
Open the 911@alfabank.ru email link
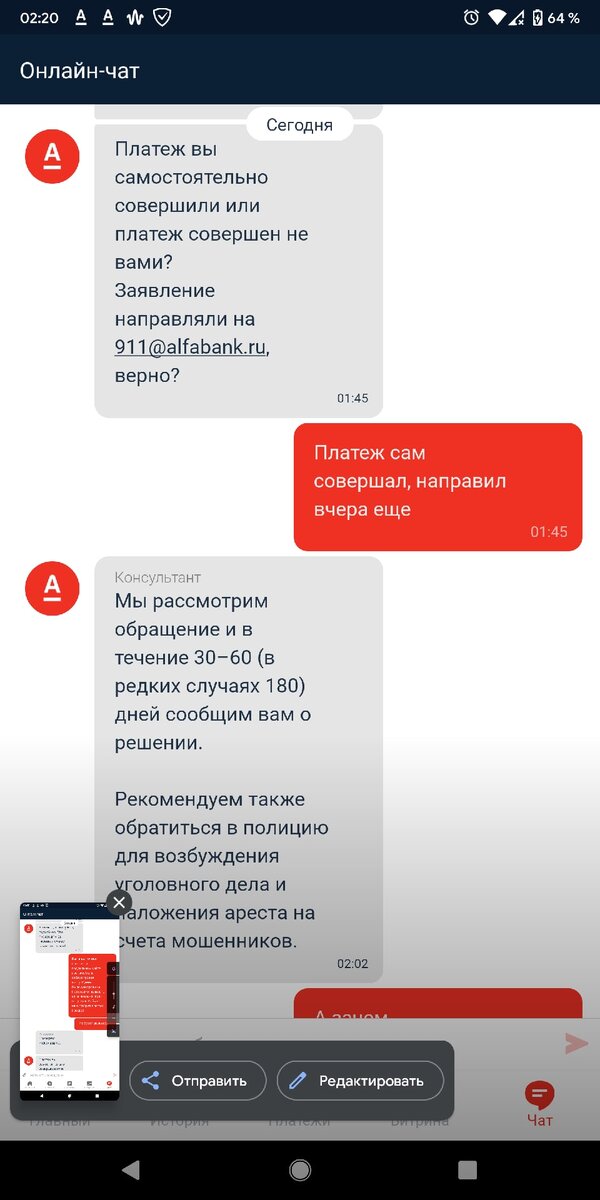pos(191,347)
